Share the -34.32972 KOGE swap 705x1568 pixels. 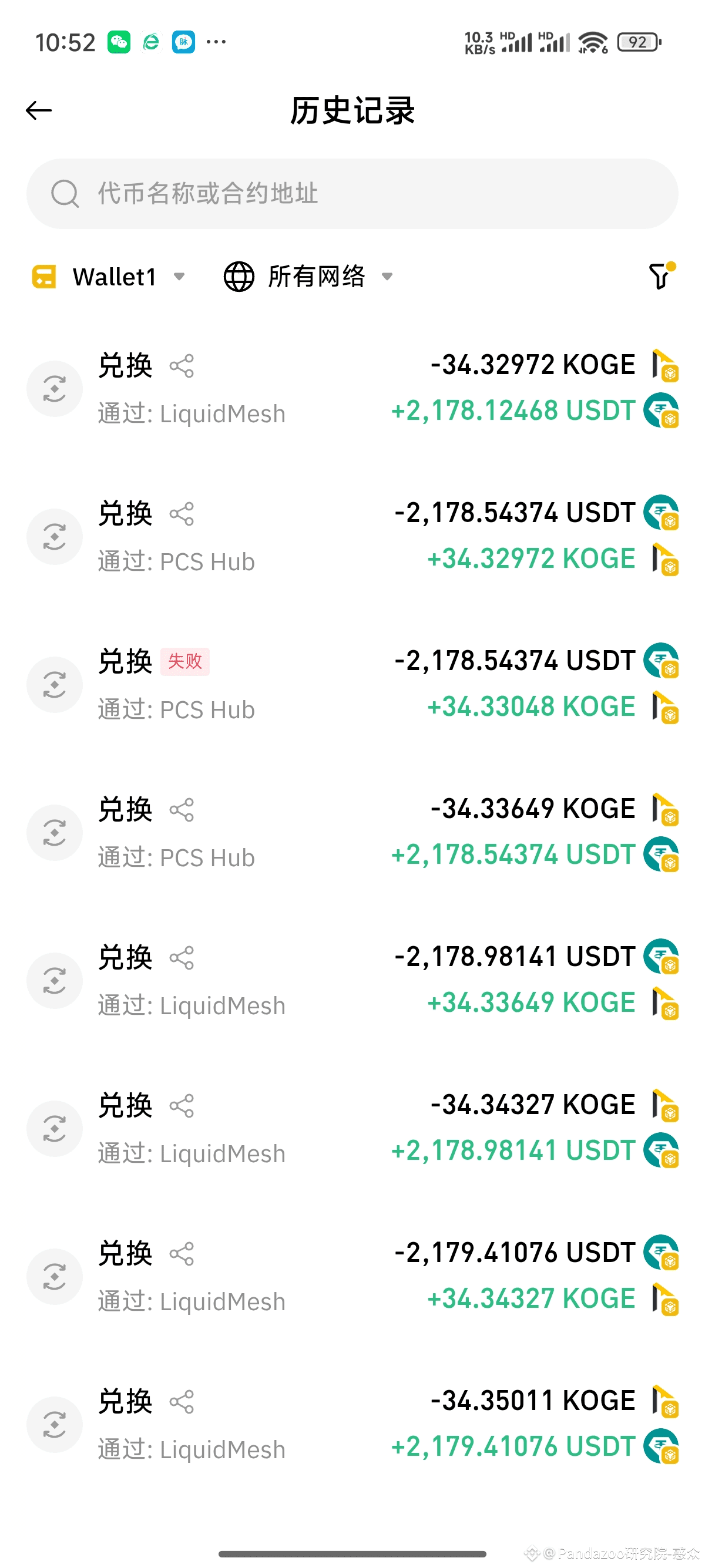click(182, 366)
